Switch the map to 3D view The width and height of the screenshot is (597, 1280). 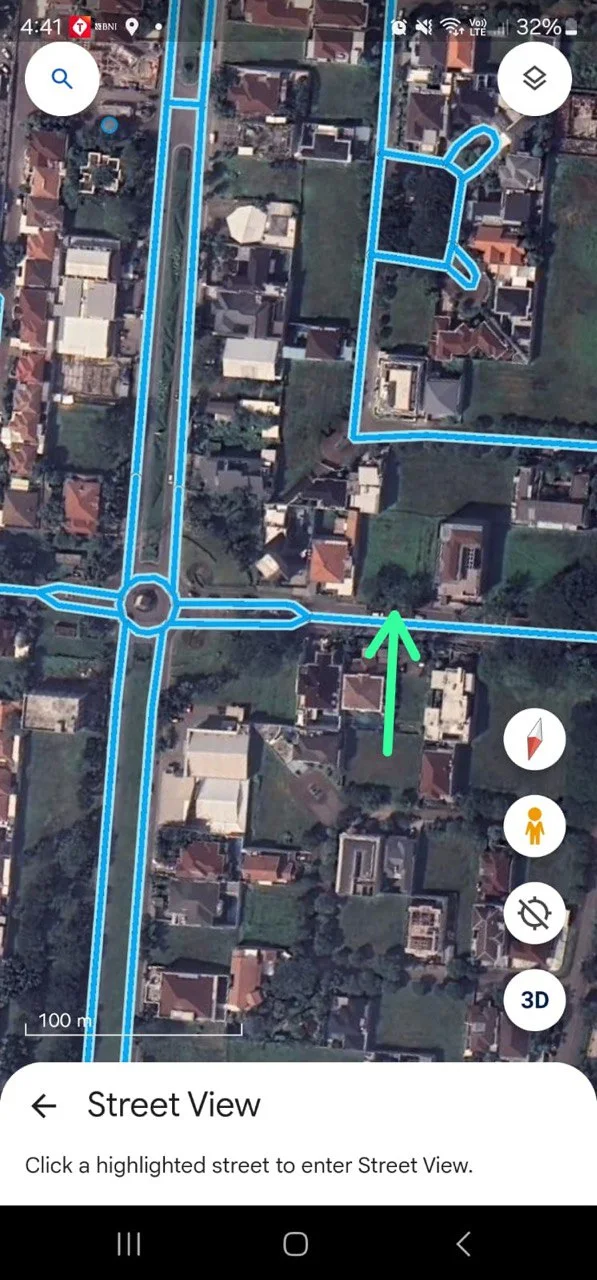coord(535,999)
